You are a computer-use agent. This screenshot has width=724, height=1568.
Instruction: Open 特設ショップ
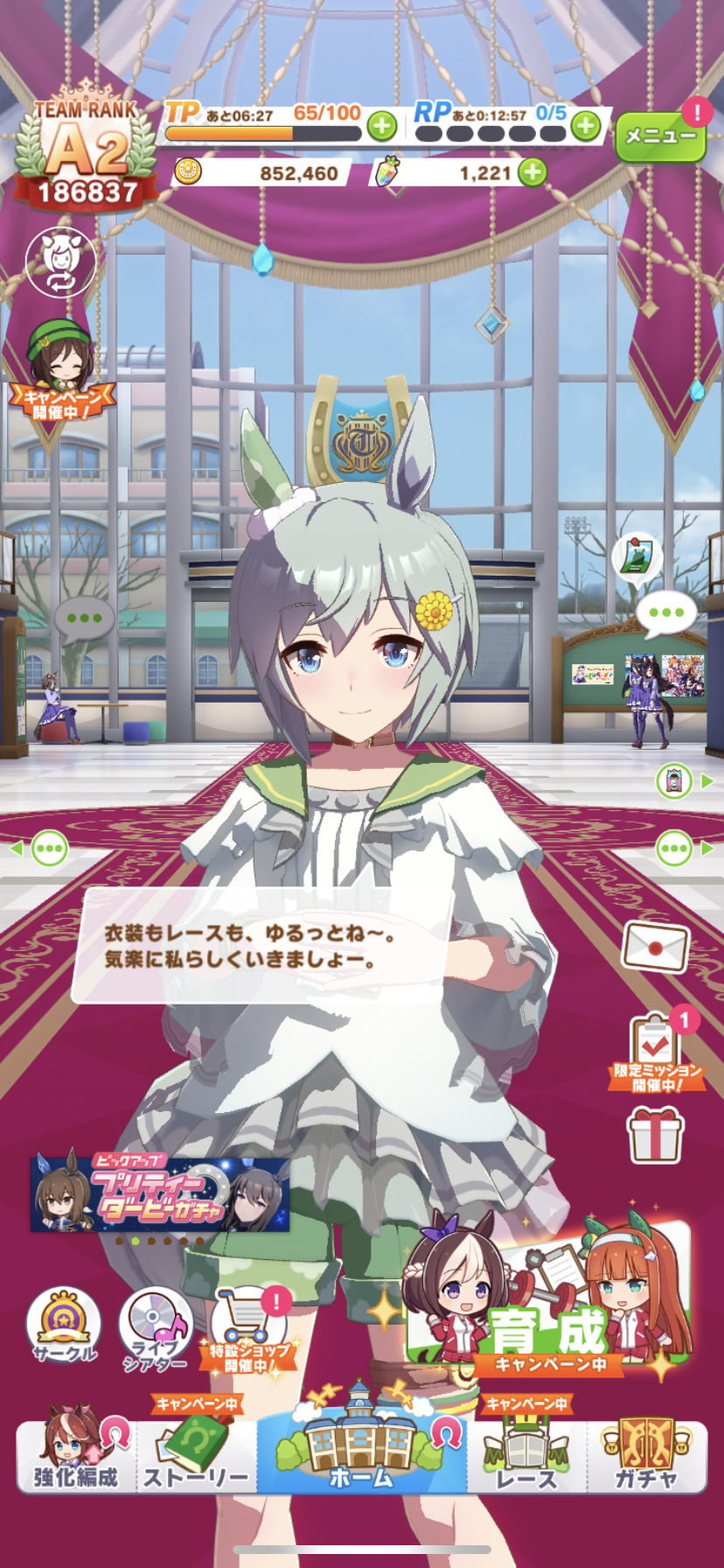(249, 1330)
